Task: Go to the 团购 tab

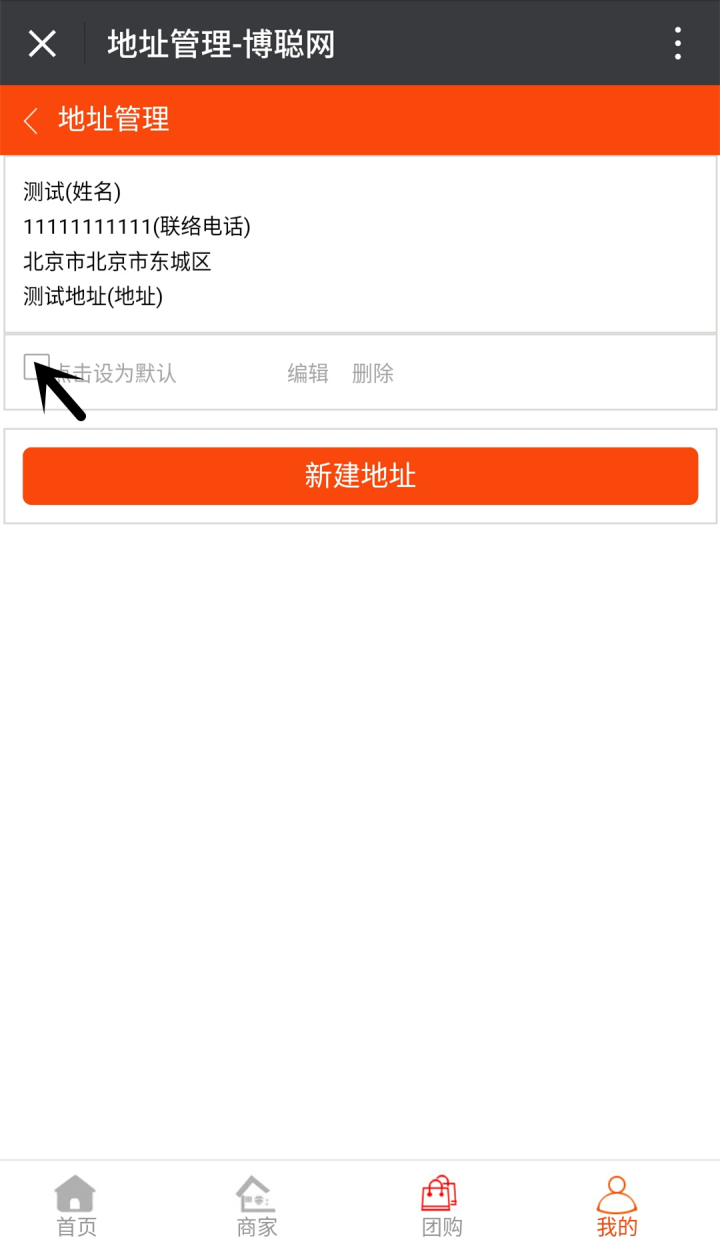Action: 441,1205
